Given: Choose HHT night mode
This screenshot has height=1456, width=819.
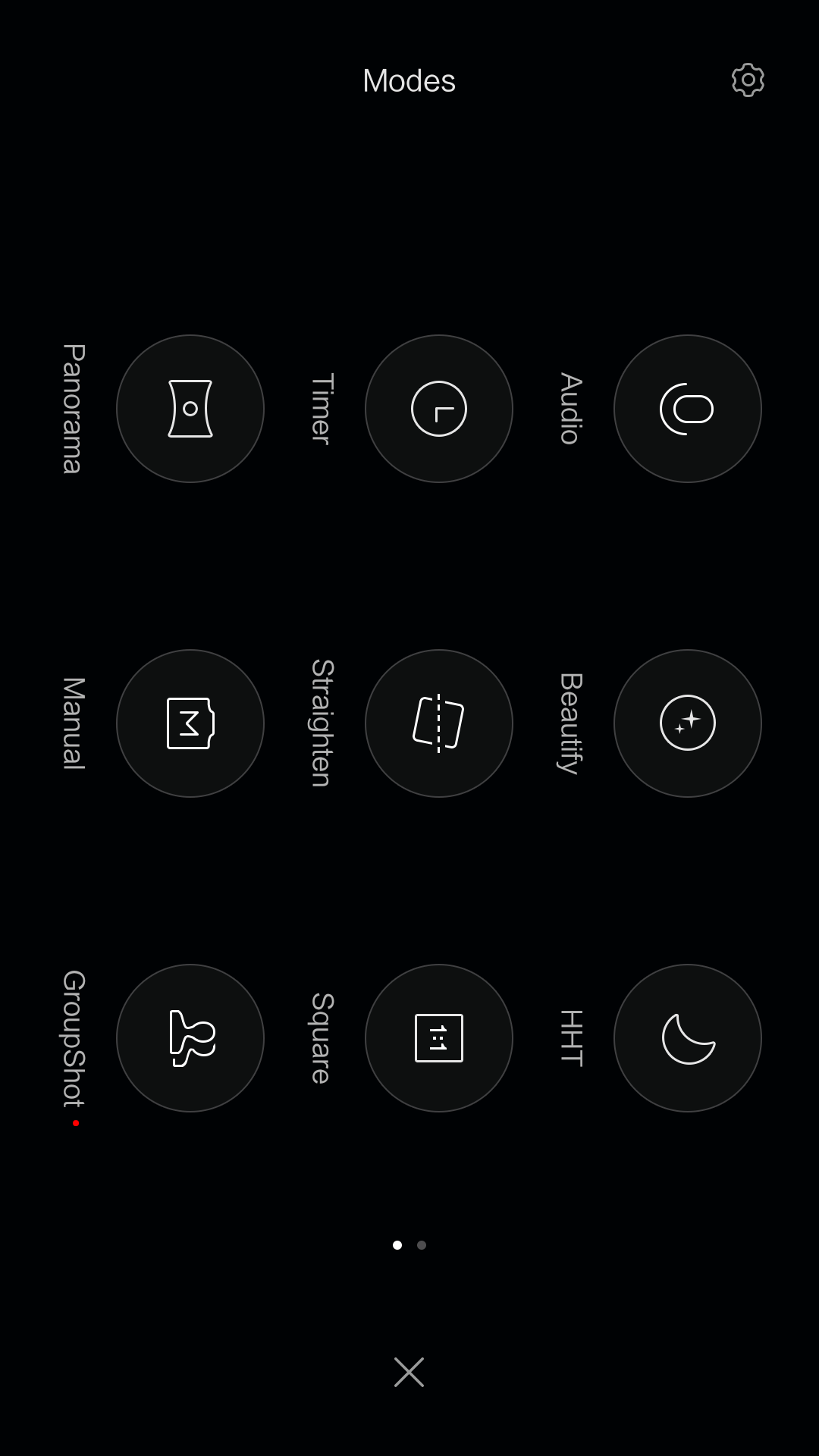Looking at the screenshot, I should click(x=688, y=1038).
